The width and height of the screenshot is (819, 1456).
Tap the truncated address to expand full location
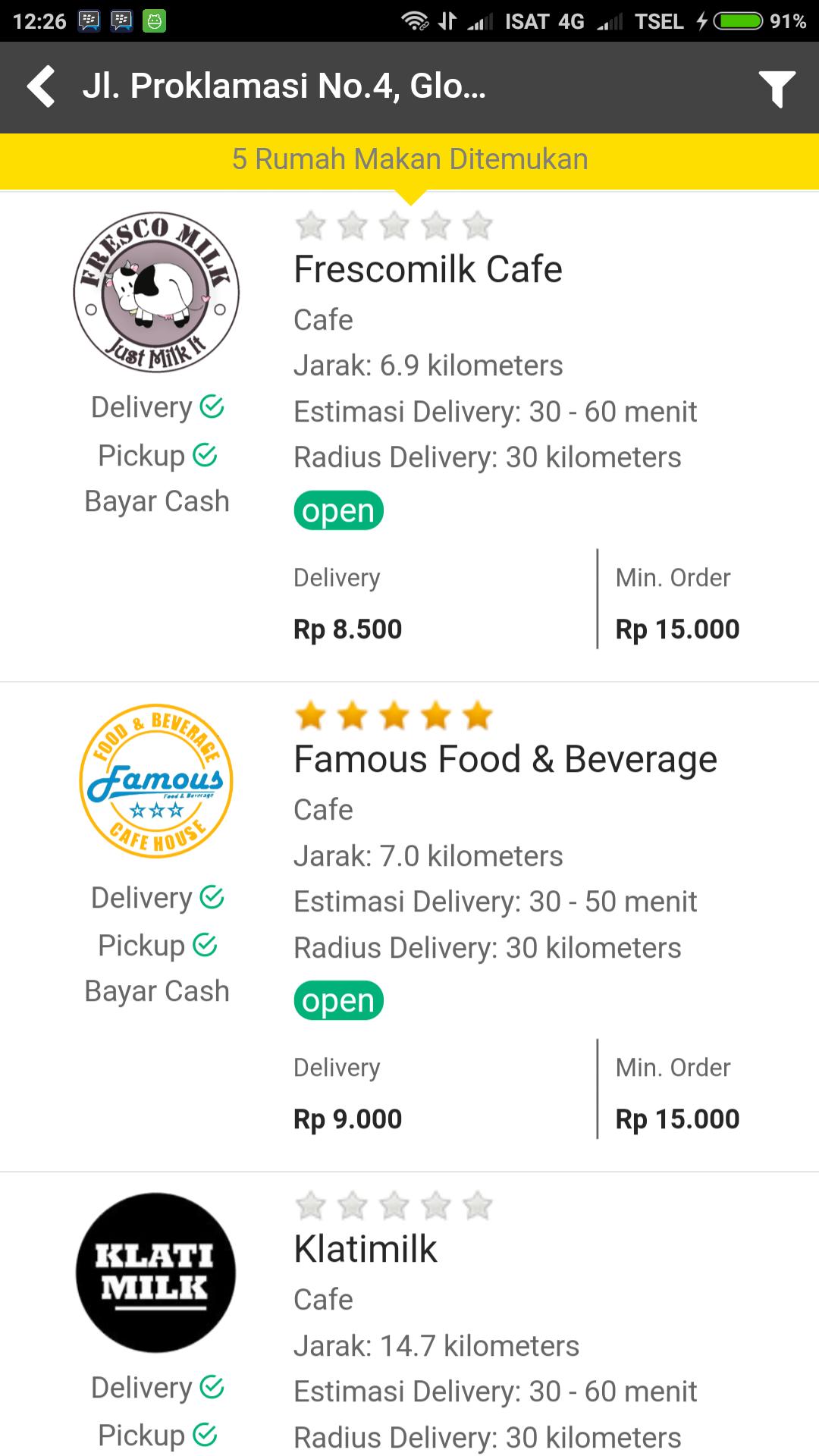click(x=284, y=87)
